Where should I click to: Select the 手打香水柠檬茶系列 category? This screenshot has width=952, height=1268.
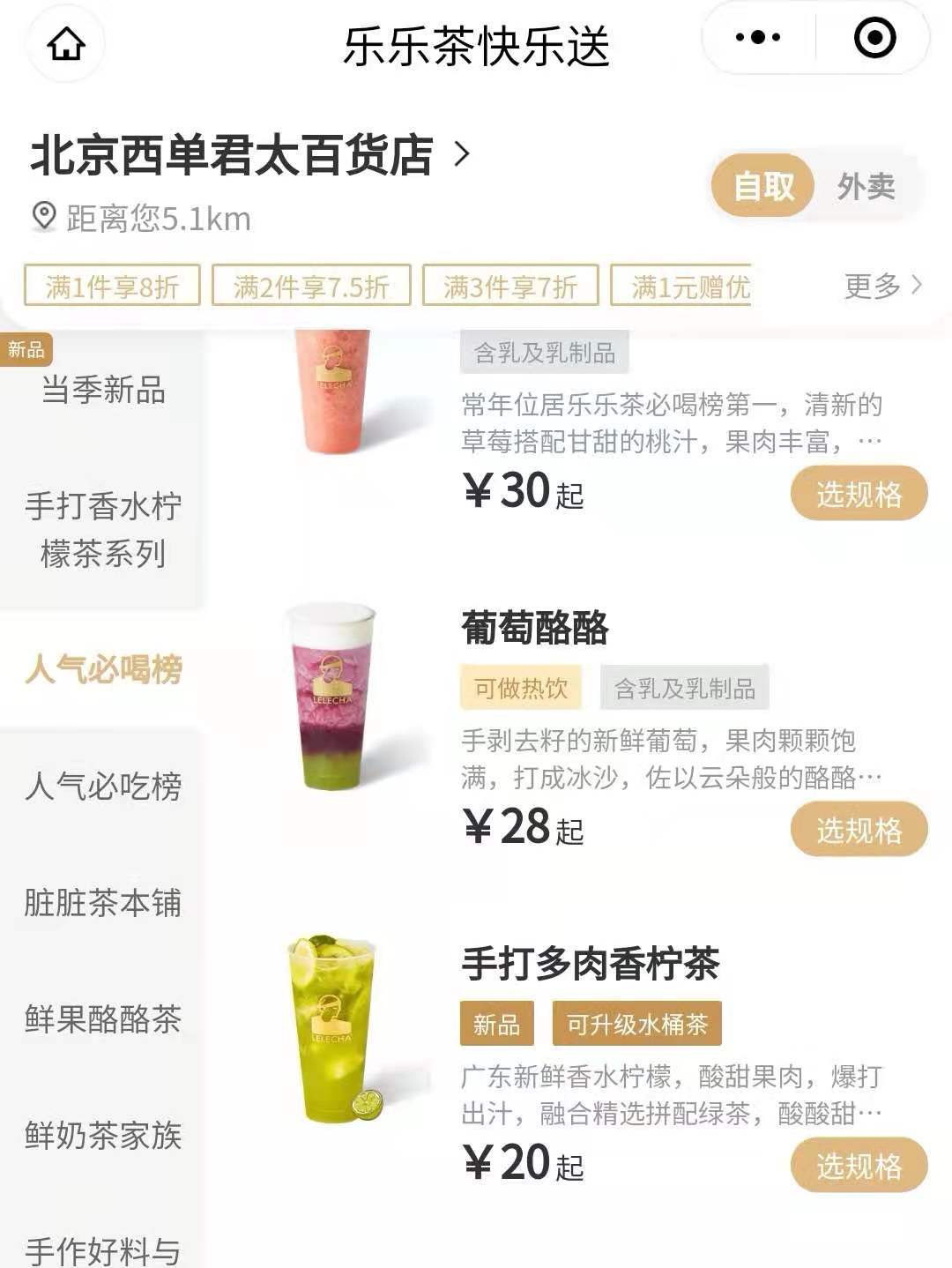[x=103, y=529]
